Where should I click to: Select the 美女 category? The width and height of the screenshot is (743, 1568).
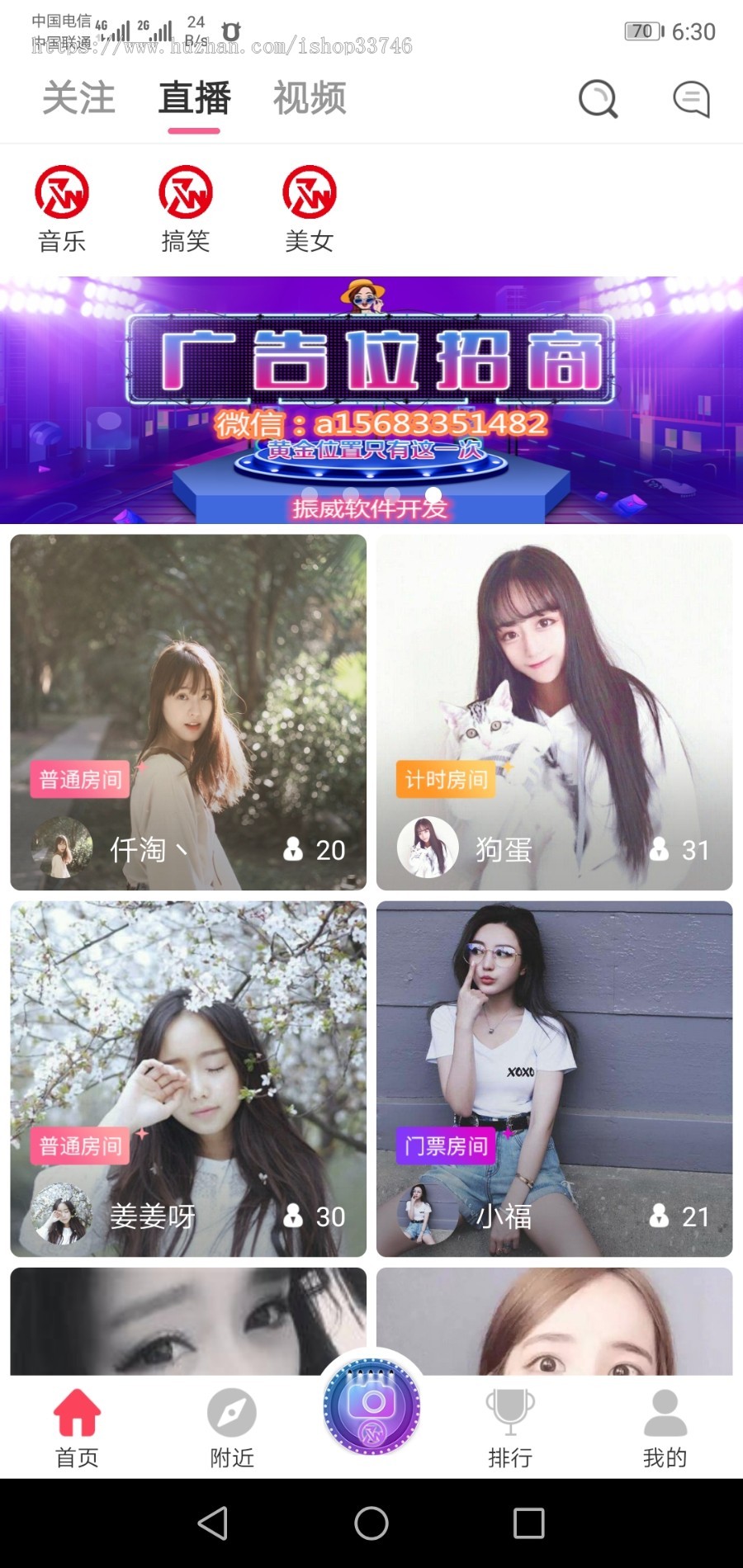pos(310,208)
